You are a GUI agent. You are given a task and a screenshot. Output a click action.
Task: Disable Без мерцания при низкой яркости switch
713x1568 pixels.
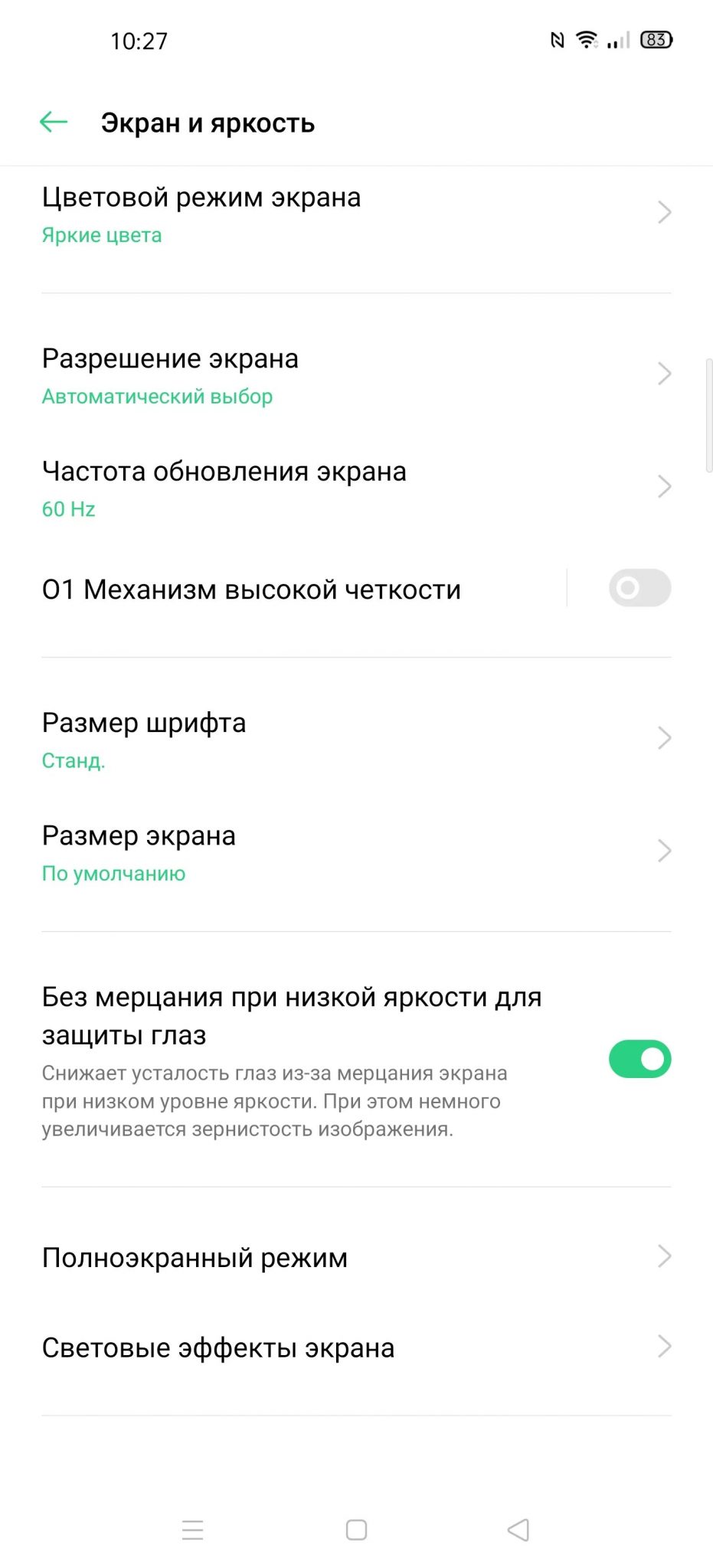coord(639,1059)
